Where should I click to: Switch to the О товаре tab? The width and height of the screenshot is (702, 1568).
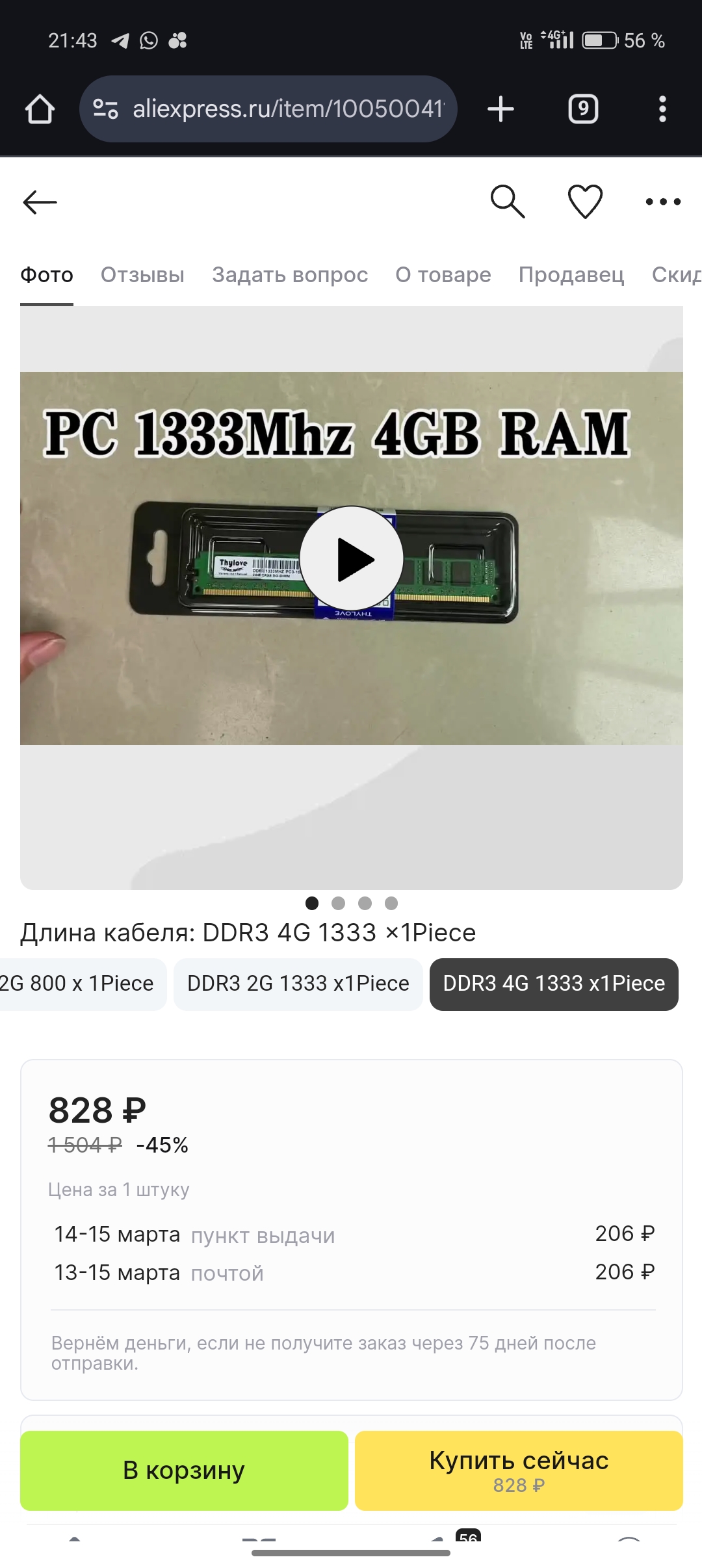[443, 275]
